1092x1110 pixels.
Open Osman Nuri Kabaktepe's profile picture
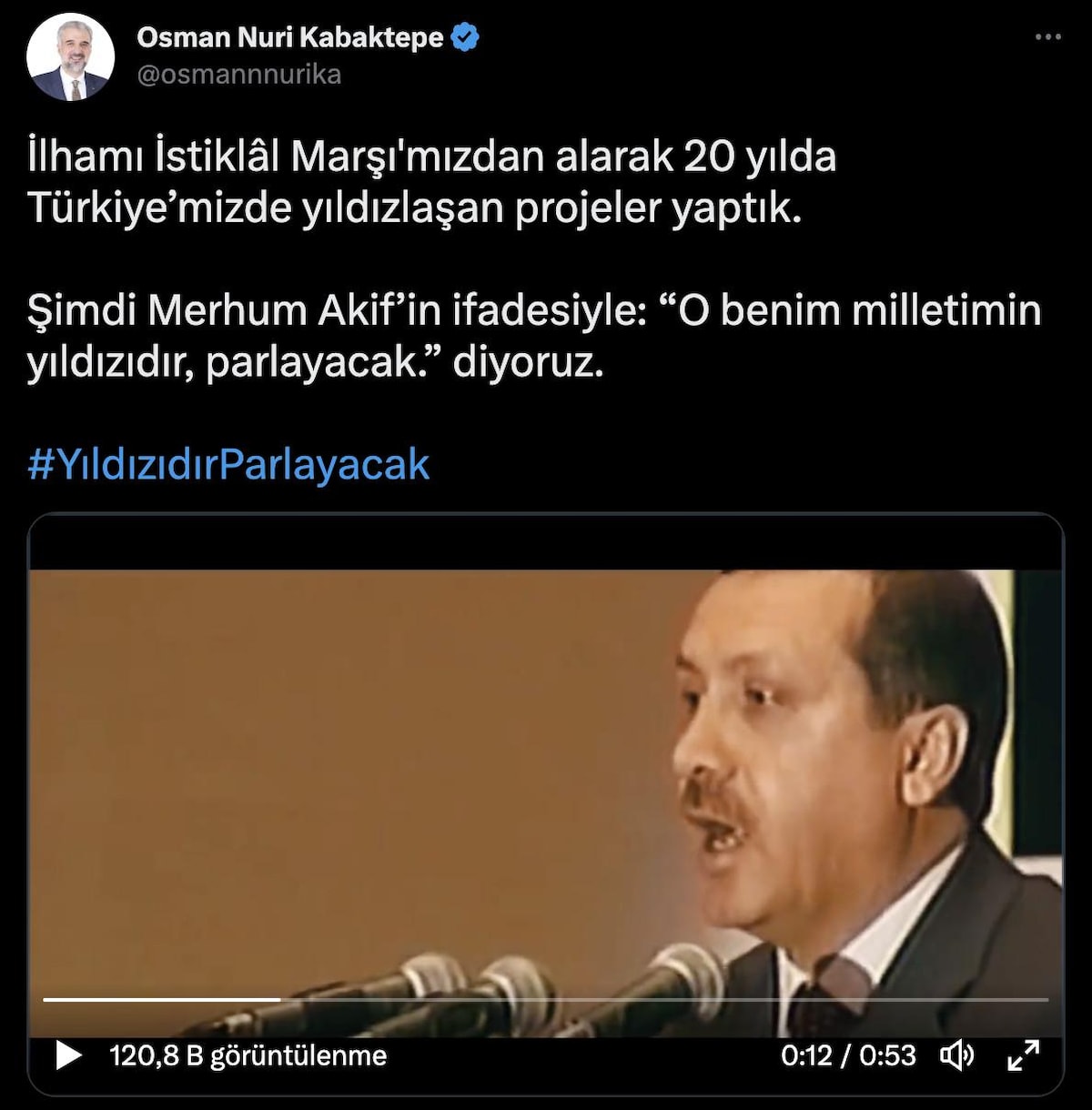71,56
